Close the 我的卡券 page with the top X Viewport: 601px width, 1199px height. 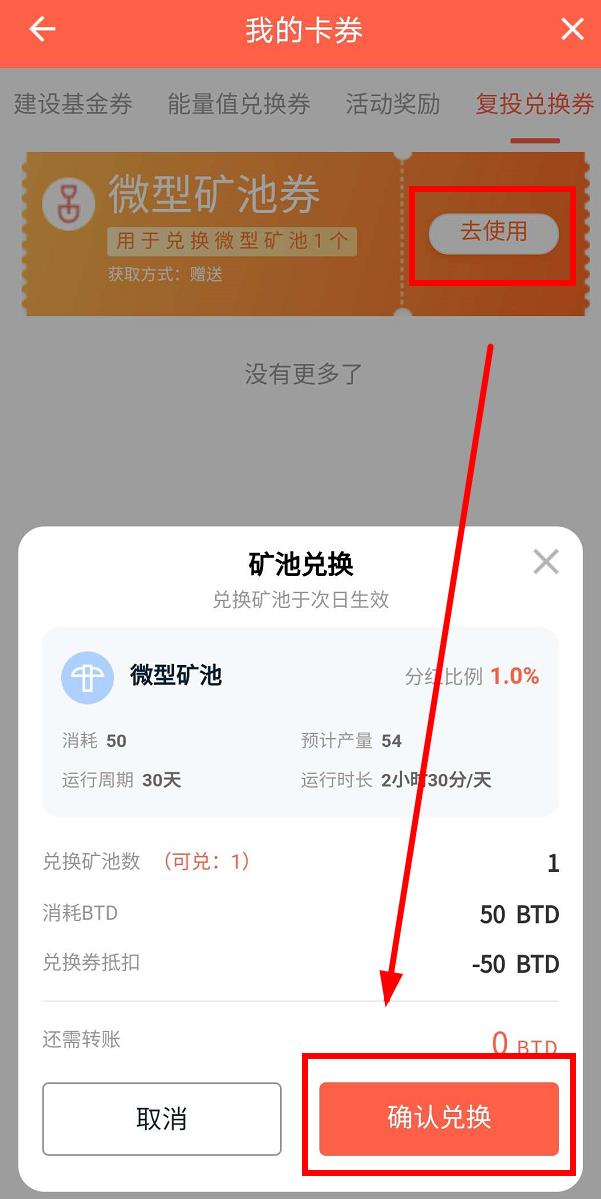click(x=573, y=30)
